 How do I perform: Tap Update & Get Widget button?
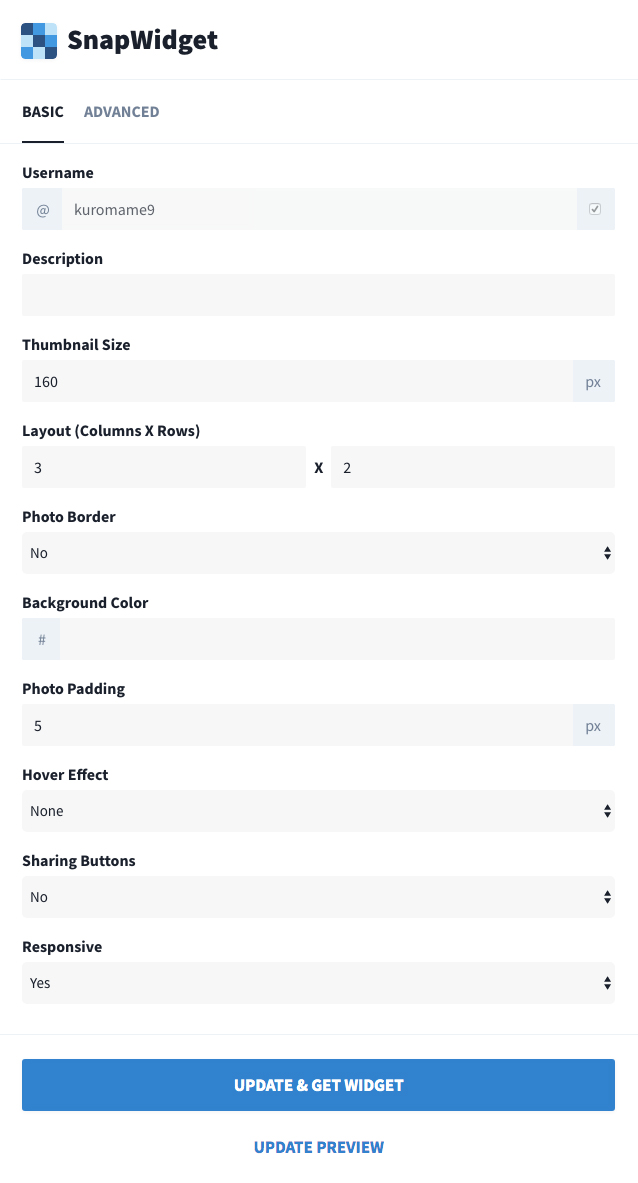point(318,1085)
